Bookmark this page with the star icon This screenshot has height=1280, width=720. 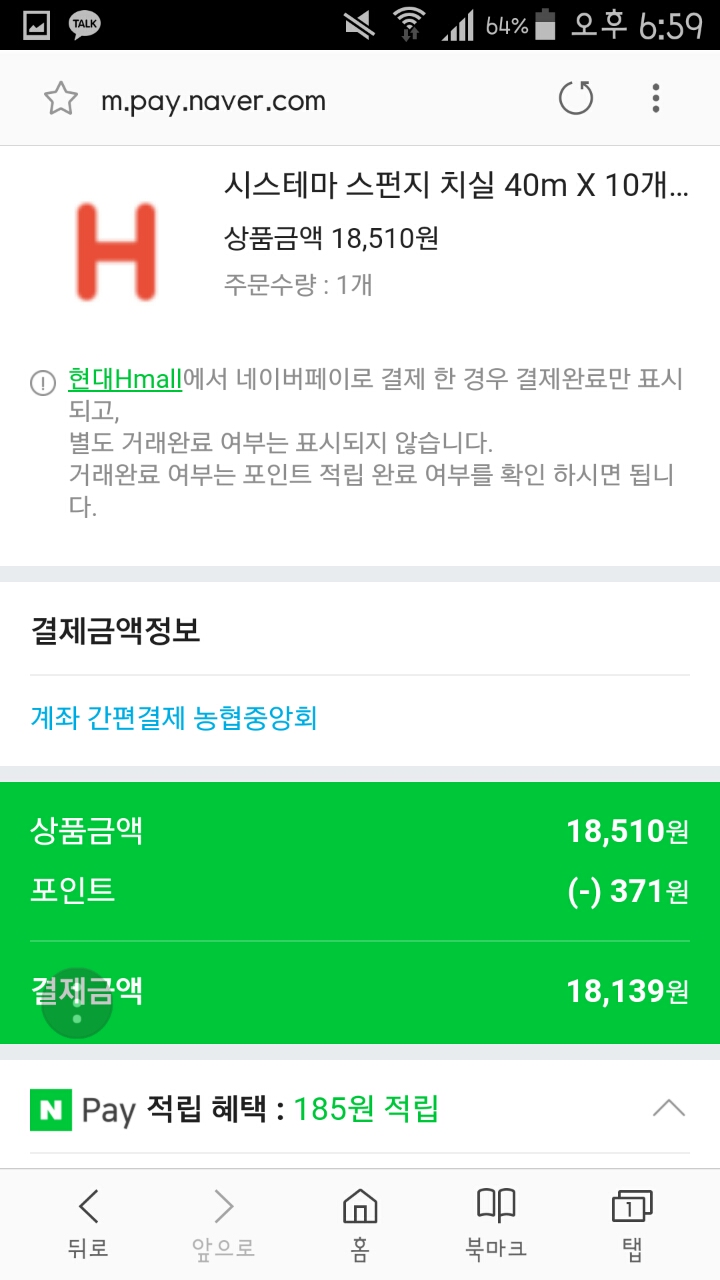[60, 99]
